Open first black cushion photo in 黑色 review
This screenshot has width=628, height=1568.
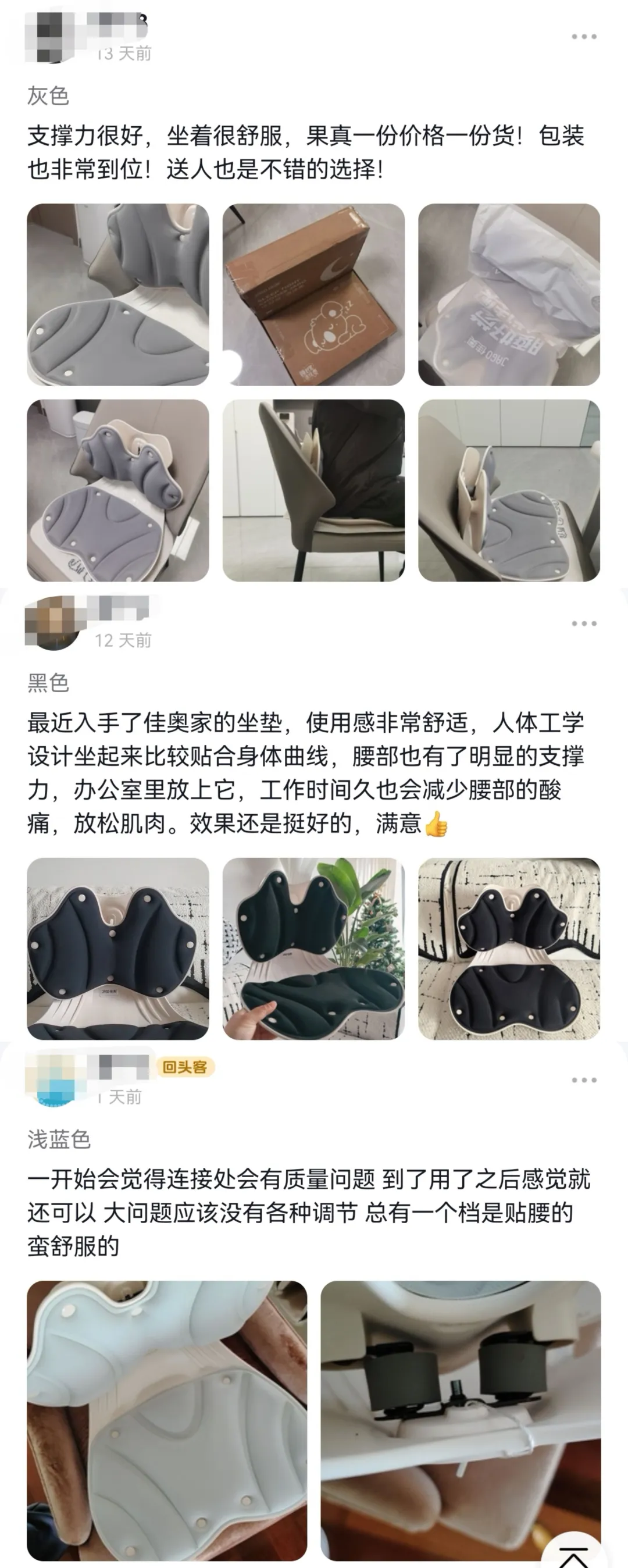pyautogui.click(x=118, y=949)
